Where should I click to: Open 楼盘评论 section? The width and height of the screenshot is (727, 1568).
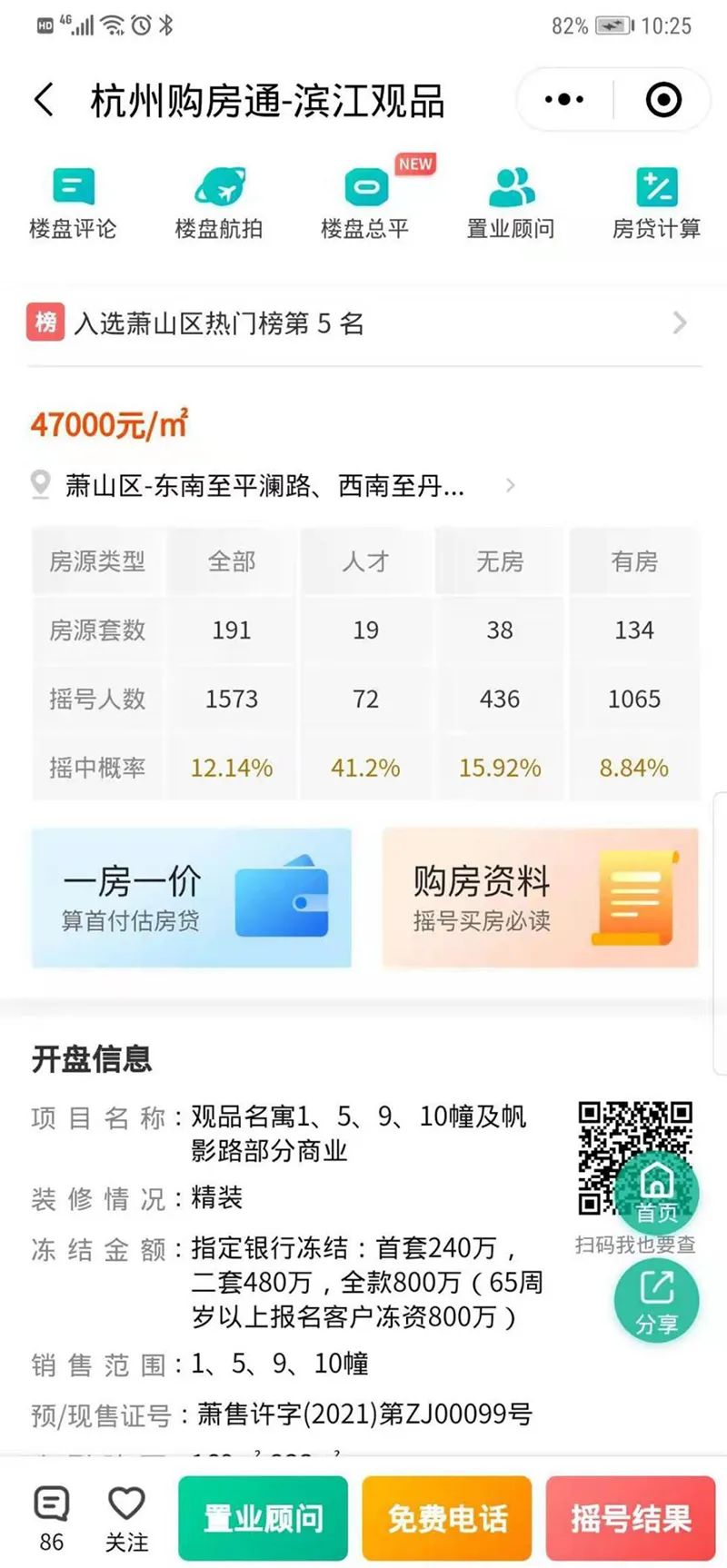(73, 203)
